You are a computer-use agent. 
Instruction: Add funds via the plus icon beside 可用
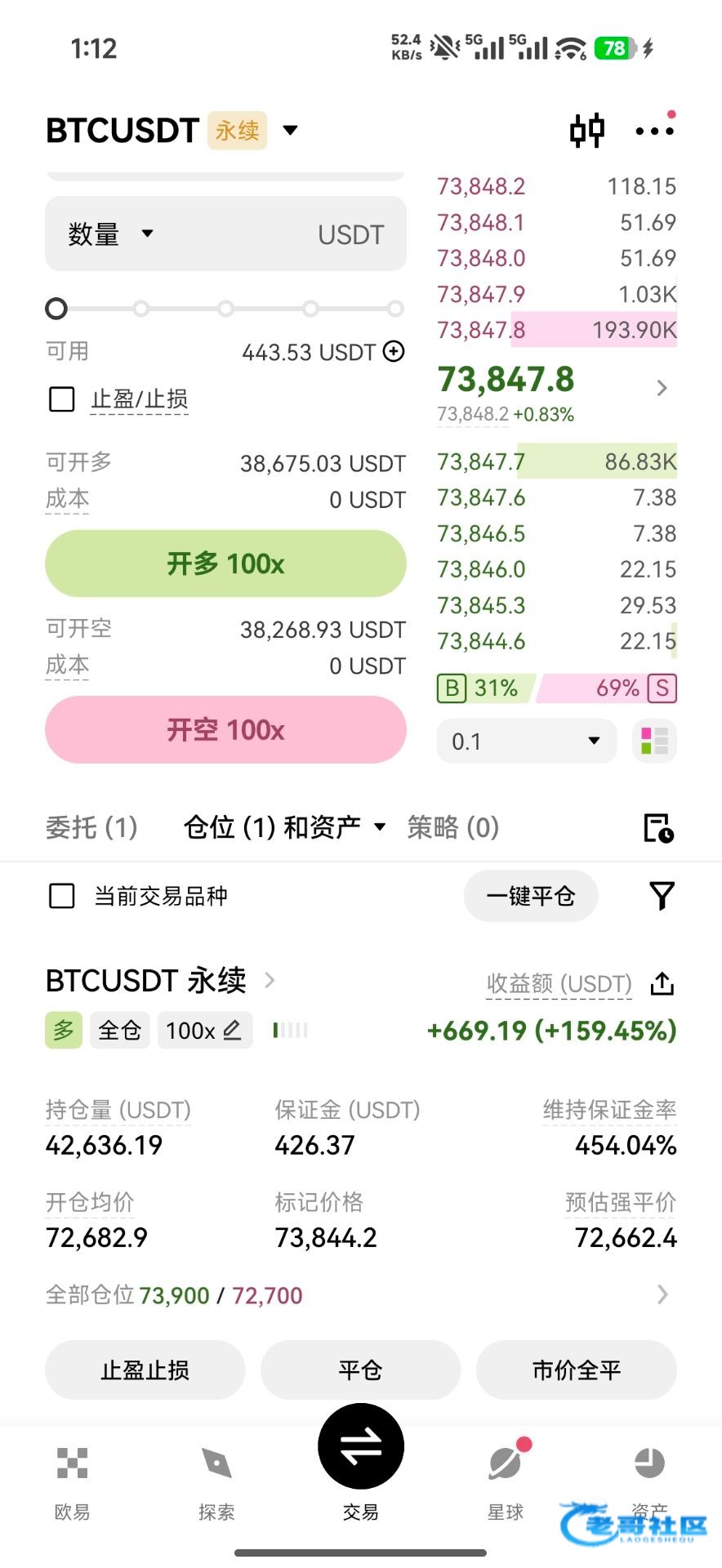(394, 351)
